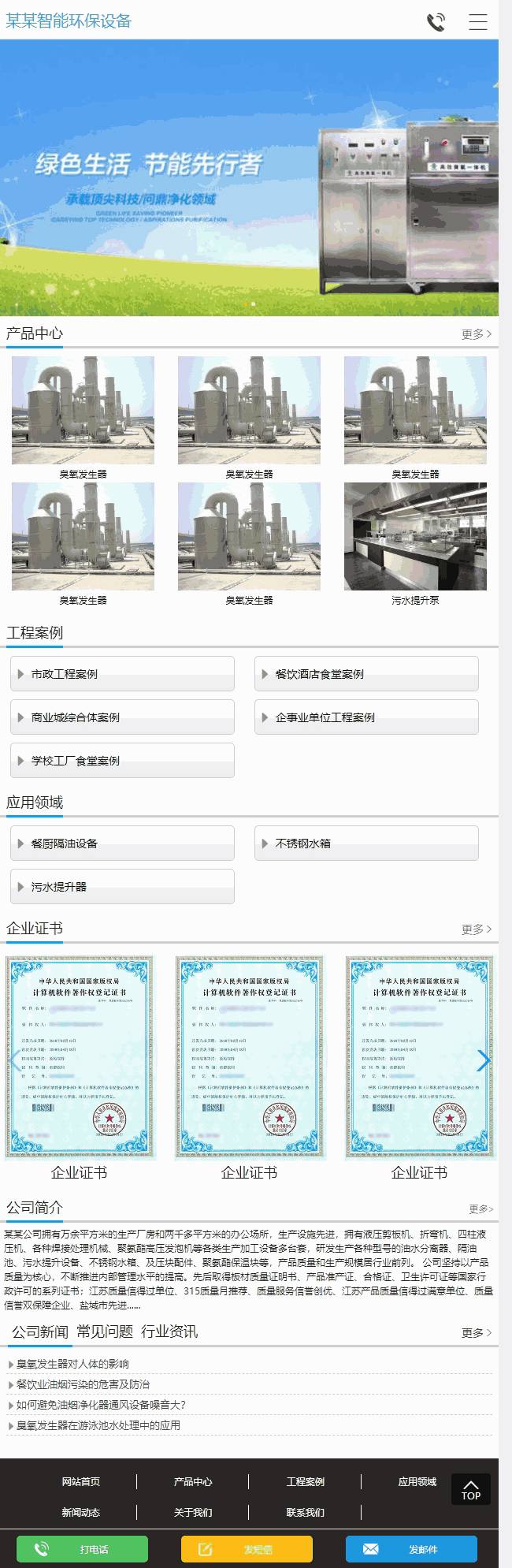Return to top with the TOP button
Screen dimensions: 512x1568
(470, 1489)
